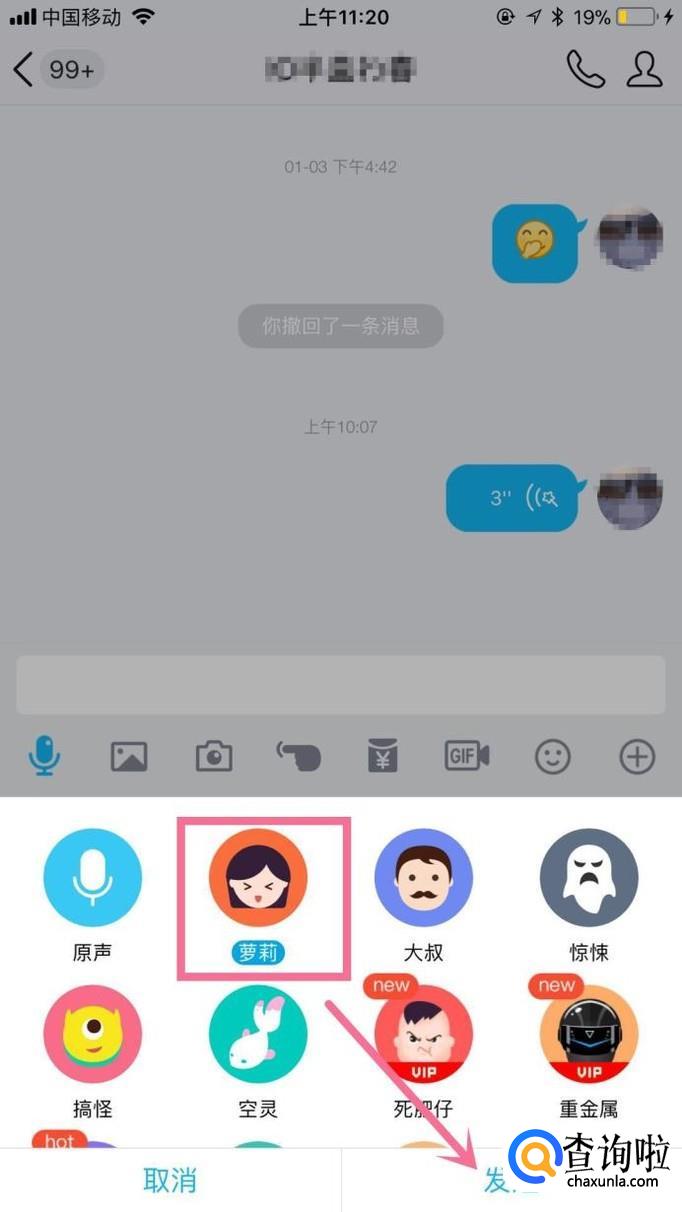Select the 搞怪 voice effect

(93, 1034)
